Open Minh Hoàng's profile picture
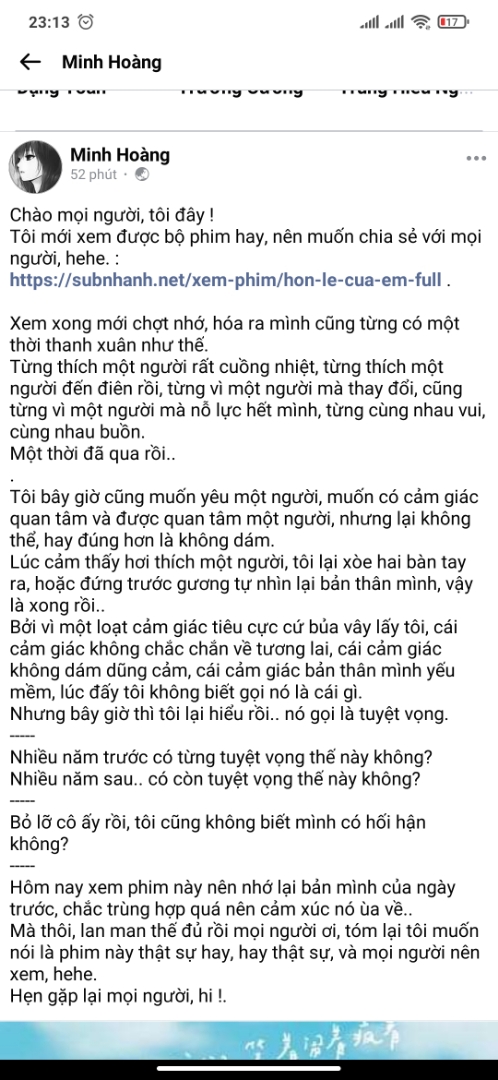The width and height of the screenshot is (498, 1080). pyautogui.click(x=34, y=166)
